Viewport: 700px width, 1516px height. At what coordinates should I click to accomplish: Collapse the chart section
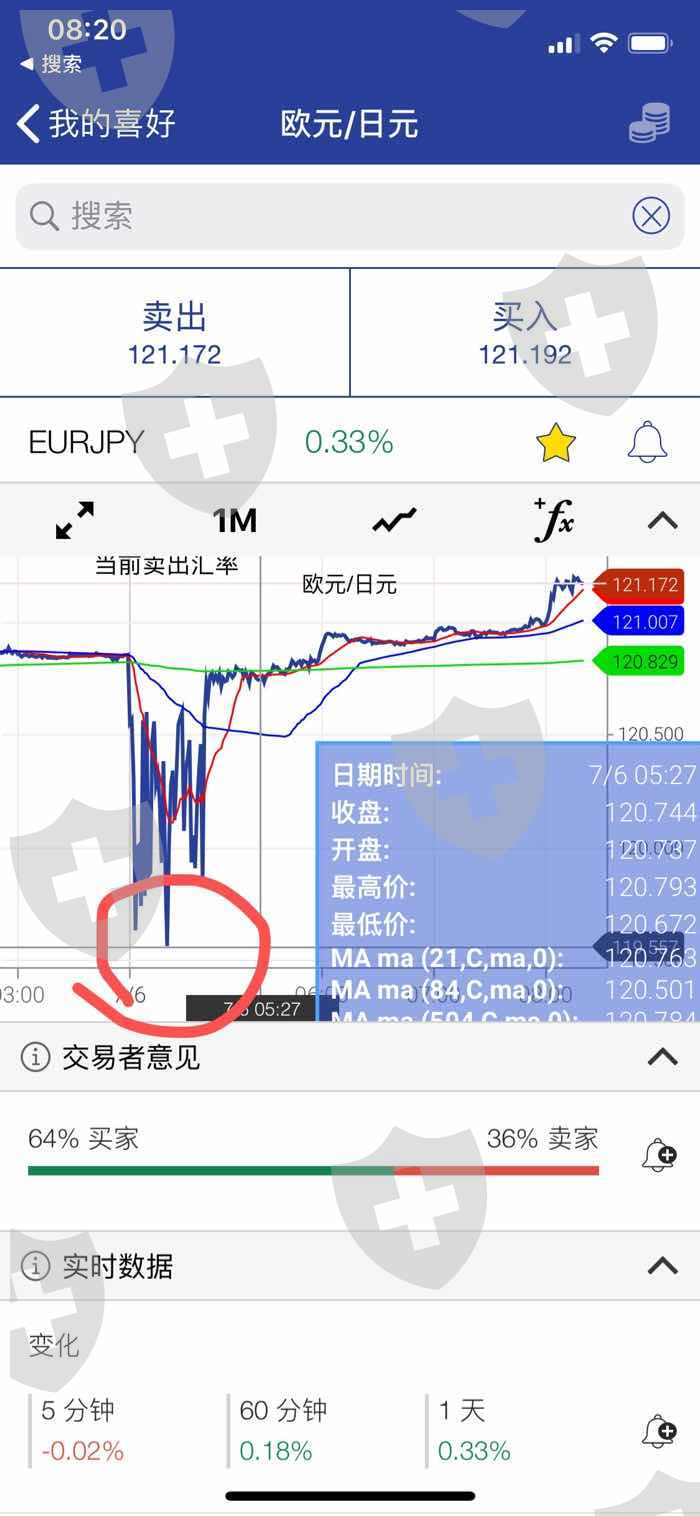click(x=663, y=520)
